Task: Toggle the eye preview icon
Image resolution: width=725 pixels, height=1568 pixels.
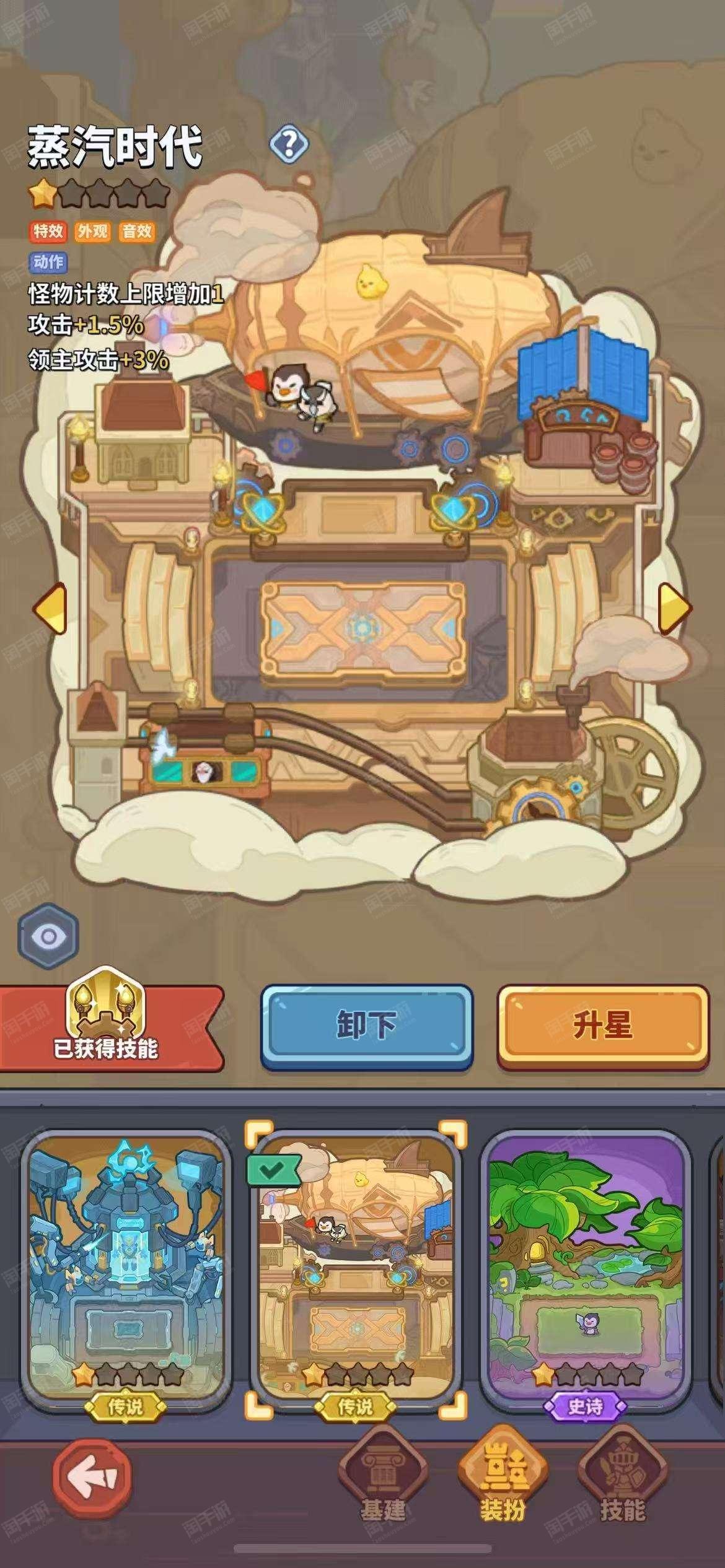Action: click(x=48, y=936)
